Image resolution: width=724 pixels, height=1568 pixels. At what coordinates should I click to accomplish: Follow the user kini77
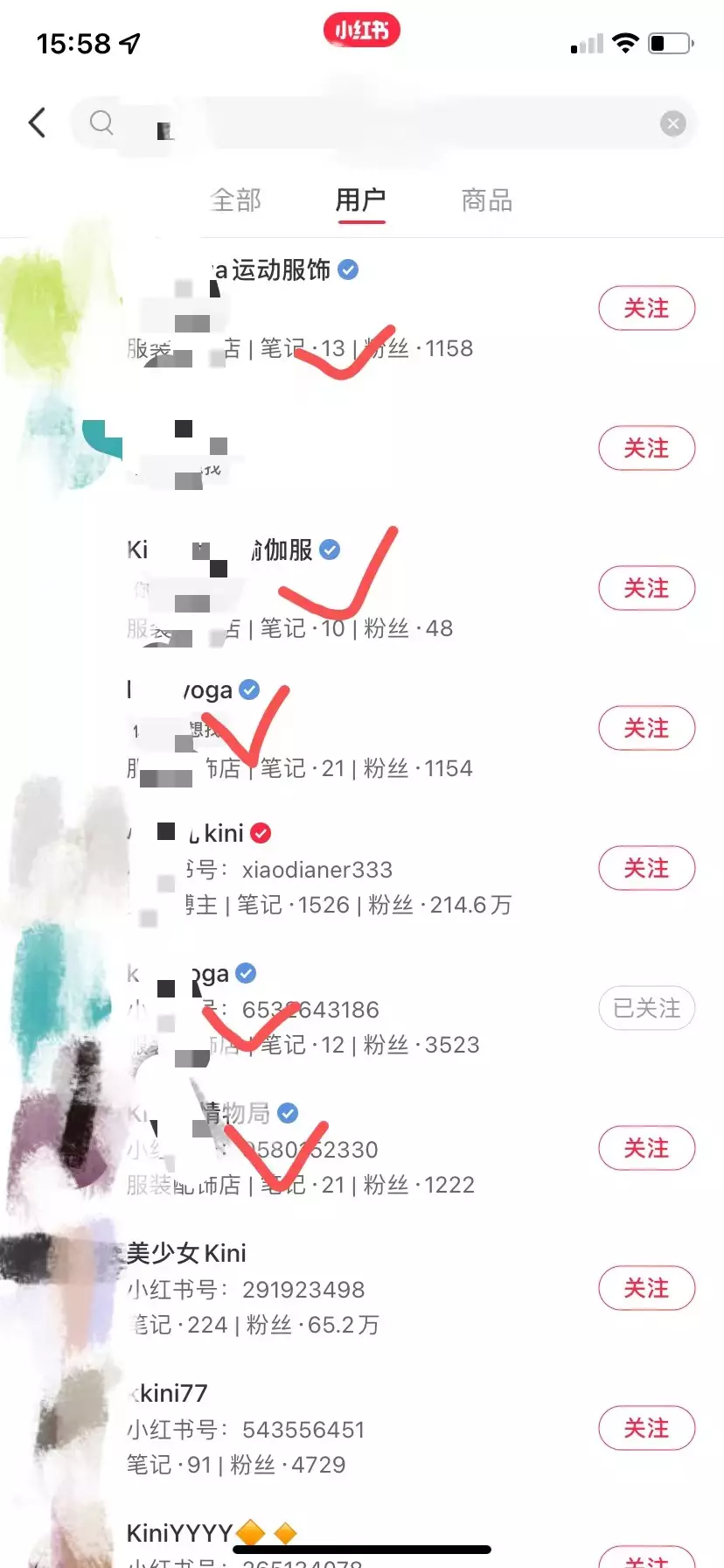coord(646,1428)
